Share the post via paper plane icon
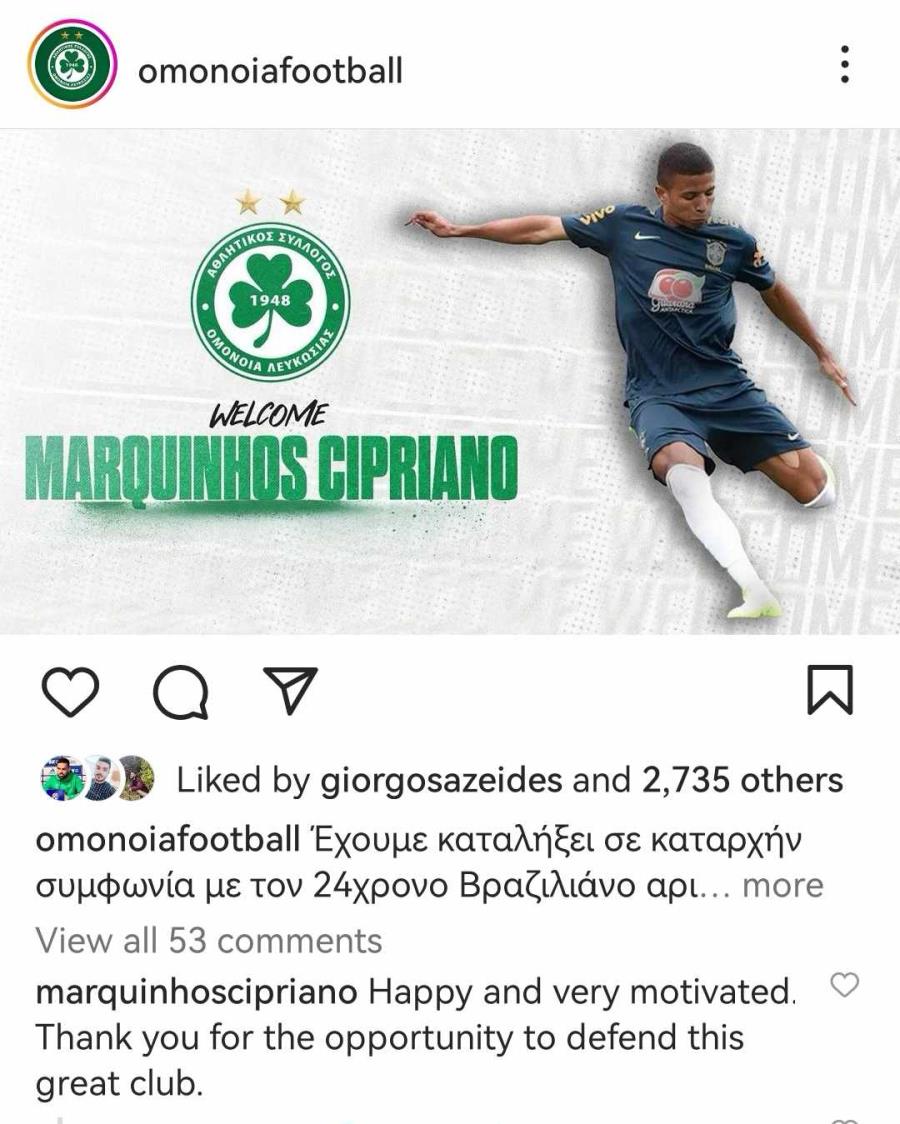The height and width of the screenshot is (1124, 900). (x=288, y=689)
